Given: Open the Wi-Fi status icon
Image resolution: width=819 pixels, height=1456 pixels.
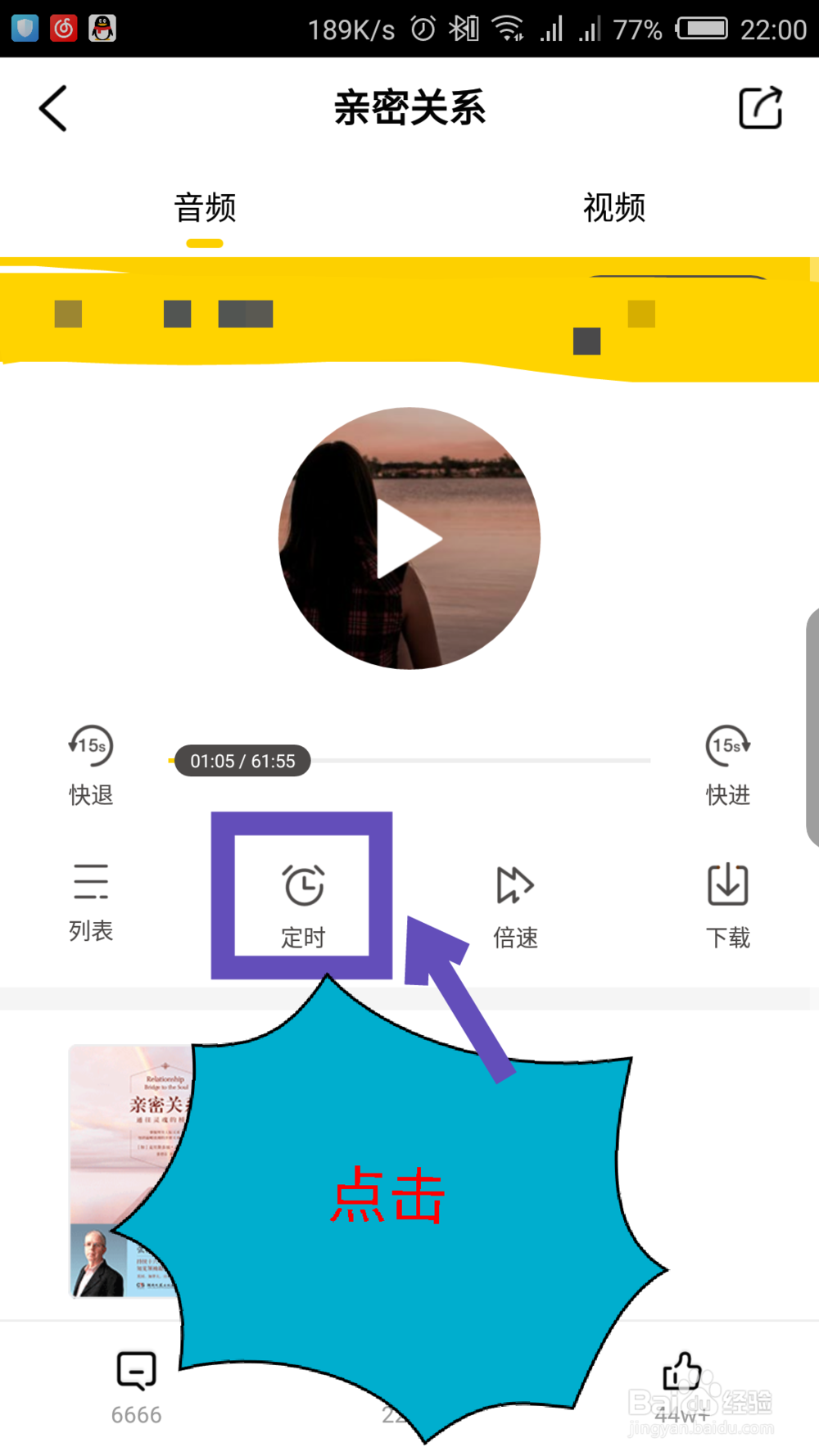Looking at the screenshot, I should pos(508,29).
